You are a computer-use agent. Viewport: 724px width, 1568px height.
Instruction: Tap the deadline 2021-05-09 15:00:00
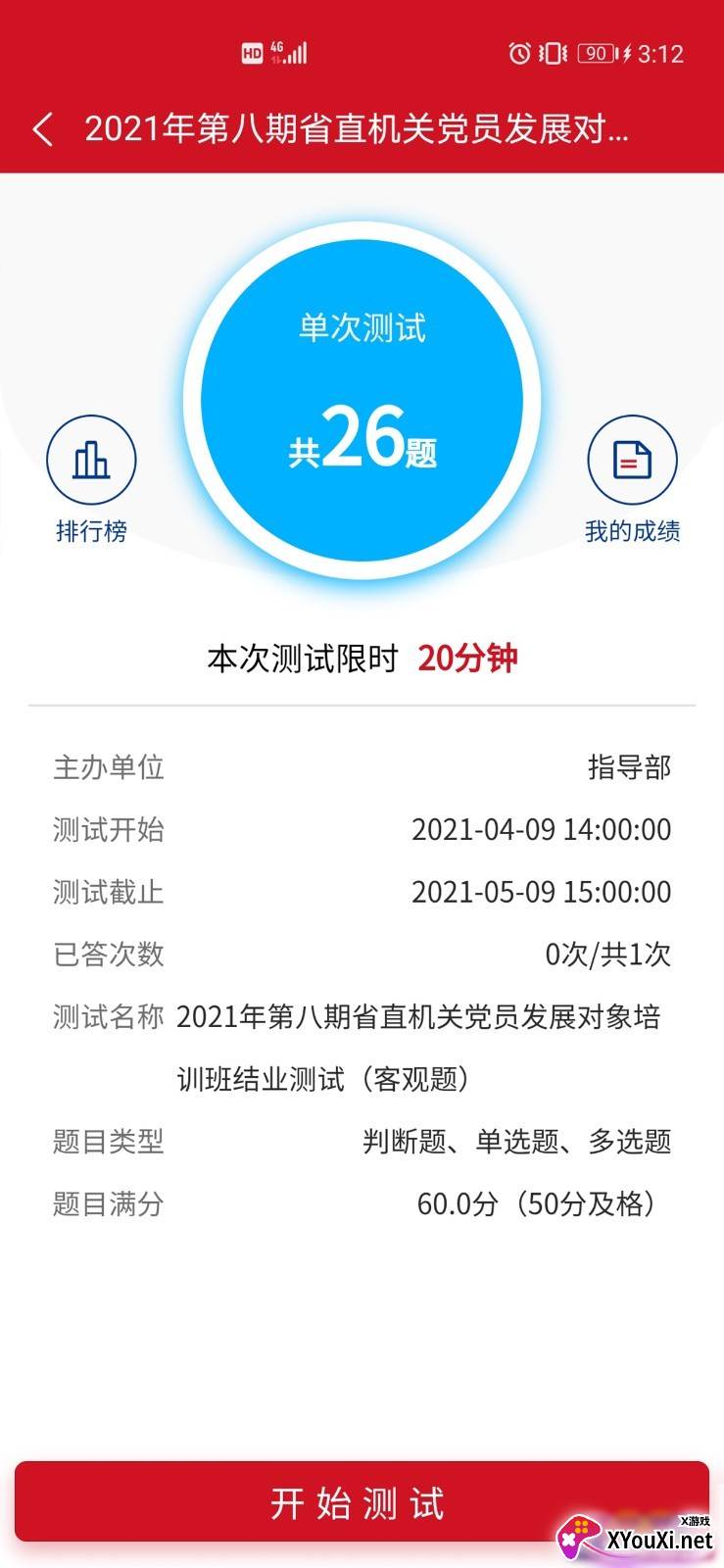click(x=541, y=893)
